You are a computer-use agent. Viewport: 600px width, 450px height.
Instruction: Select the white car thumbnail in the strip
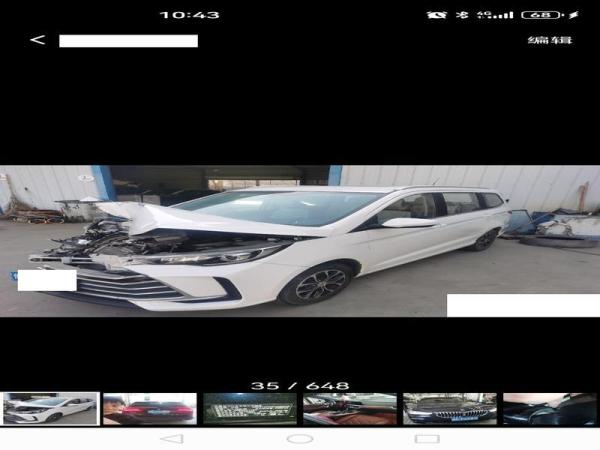click(50, 408)
